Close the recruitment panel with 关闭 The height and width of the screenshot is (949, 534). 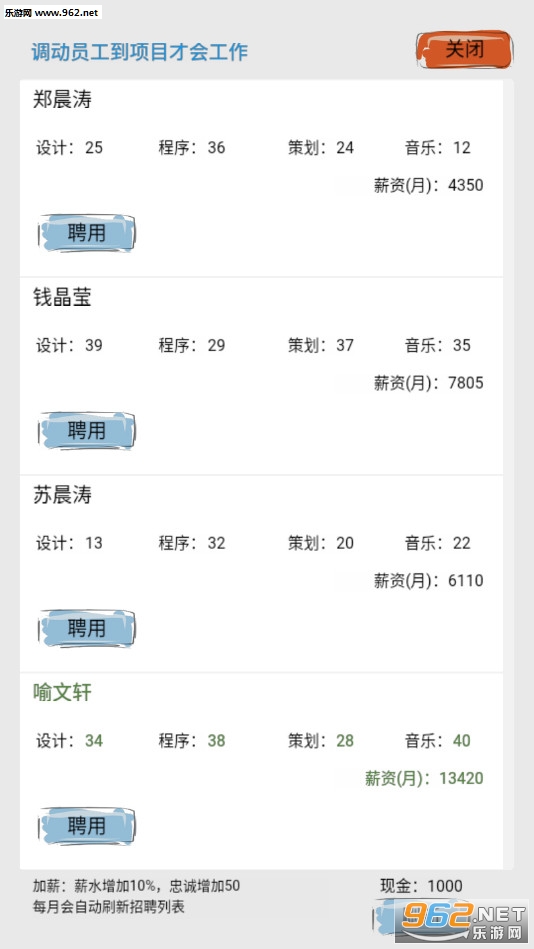[464, 50]
